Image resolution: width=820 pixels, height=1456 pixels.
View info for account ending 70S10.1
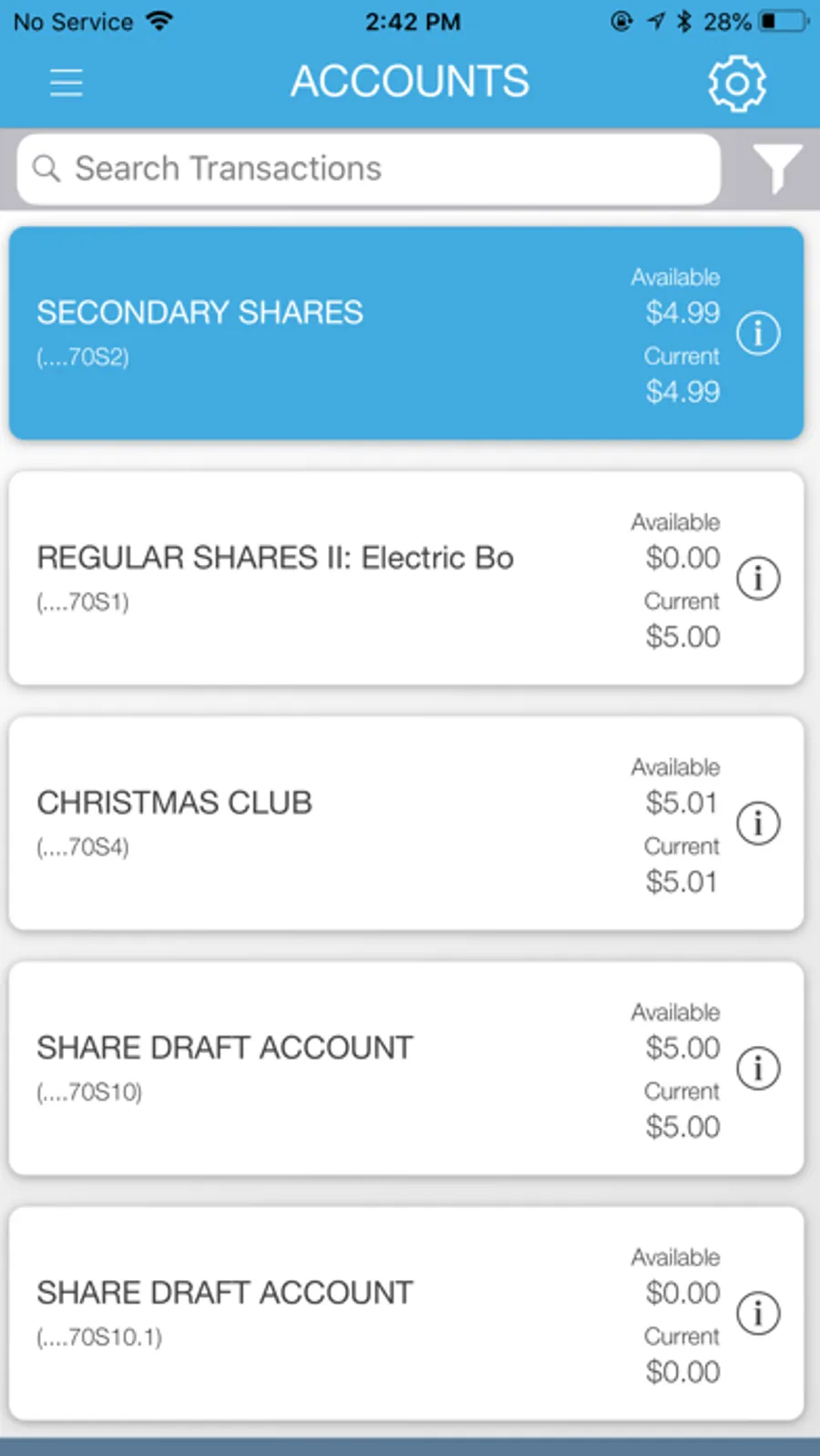point(758,1314)
